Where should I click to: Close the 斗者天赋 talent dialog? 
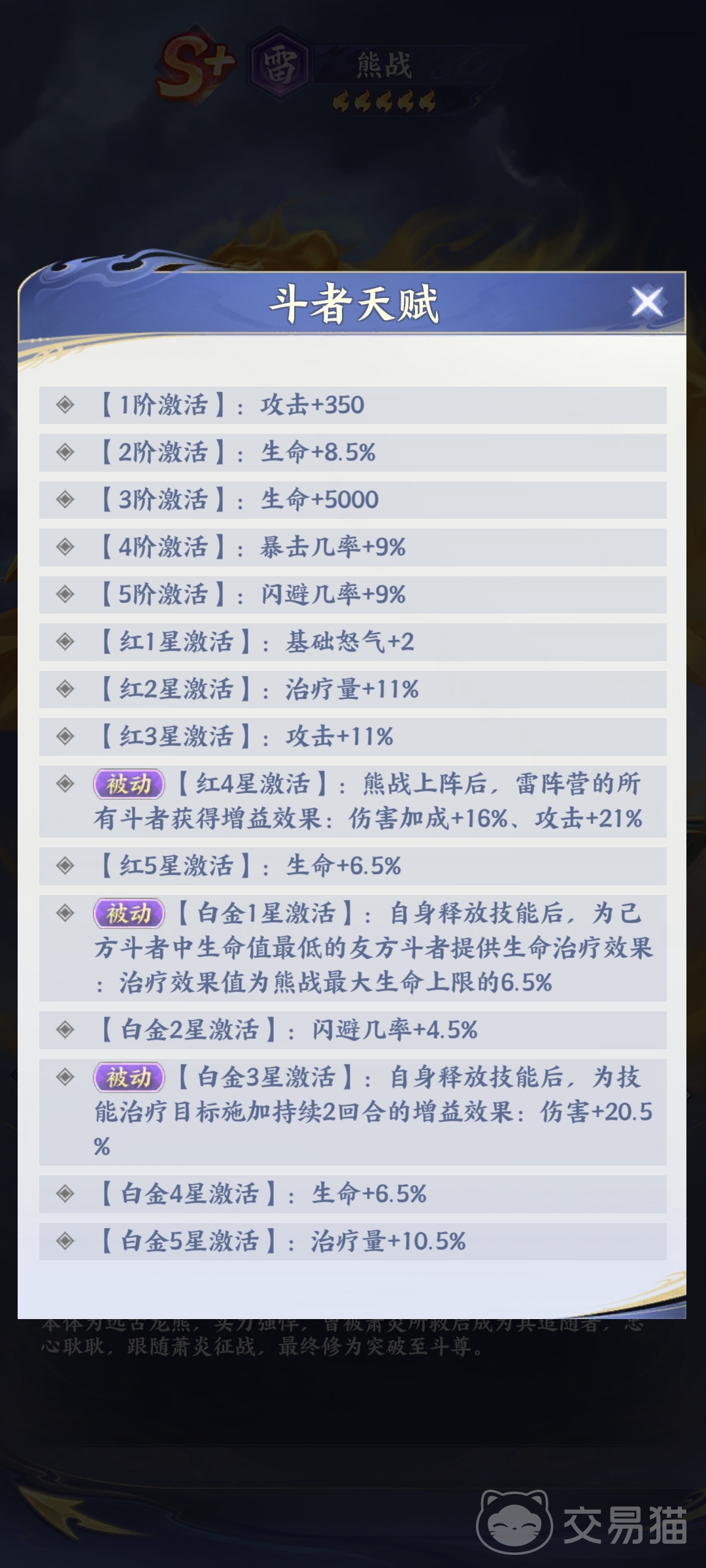(647, 302)
